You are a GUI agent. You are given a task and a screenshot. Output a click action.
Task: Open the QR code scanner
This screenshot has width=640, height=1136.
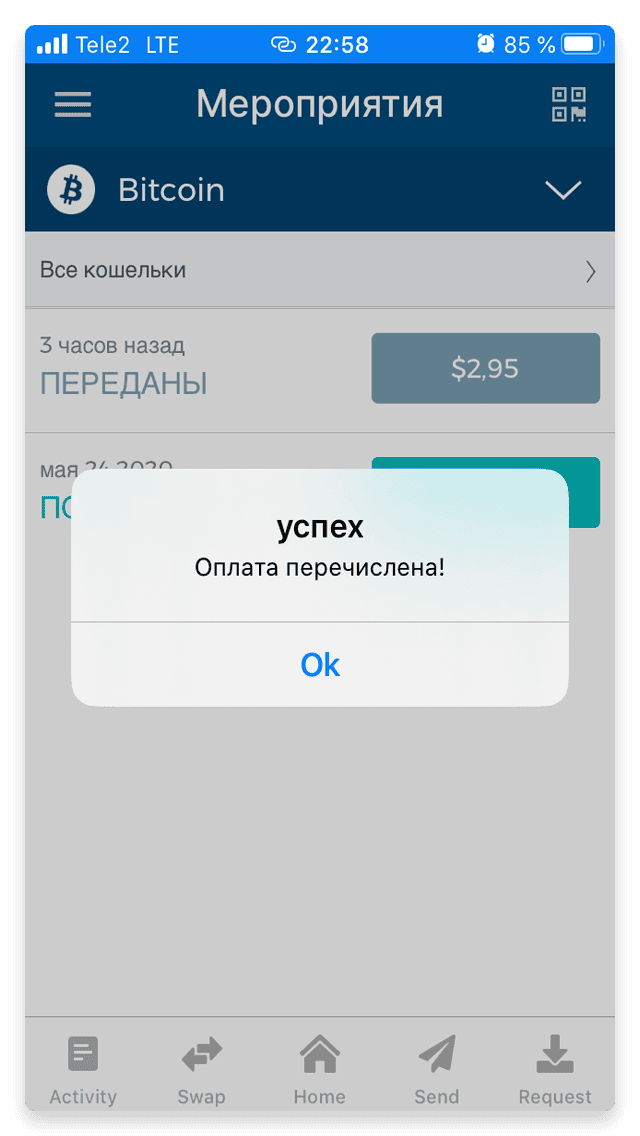pos(569,104)
